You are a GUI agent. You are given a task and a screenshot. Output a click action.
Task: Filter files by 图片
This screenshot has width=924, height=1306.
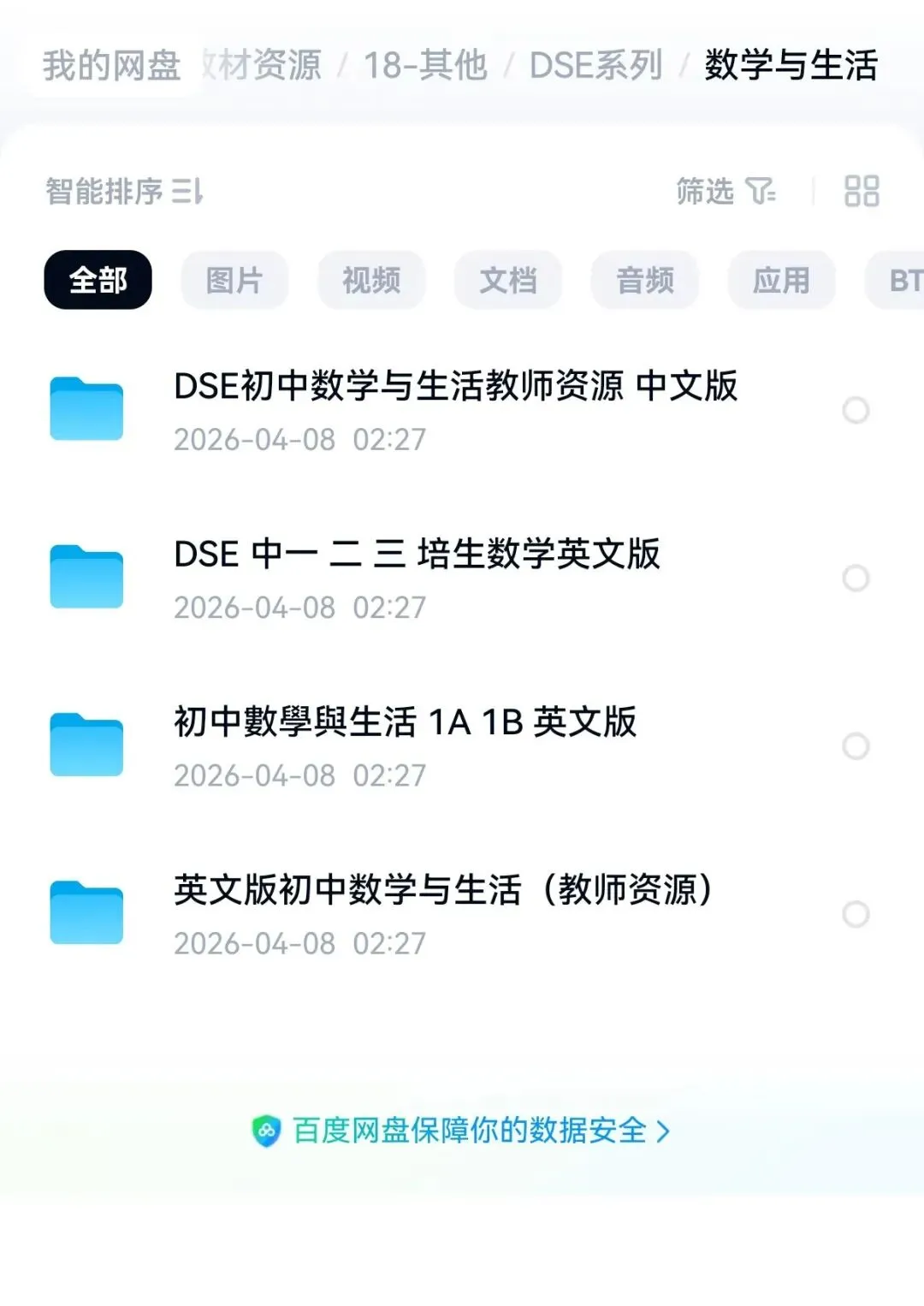234,280
